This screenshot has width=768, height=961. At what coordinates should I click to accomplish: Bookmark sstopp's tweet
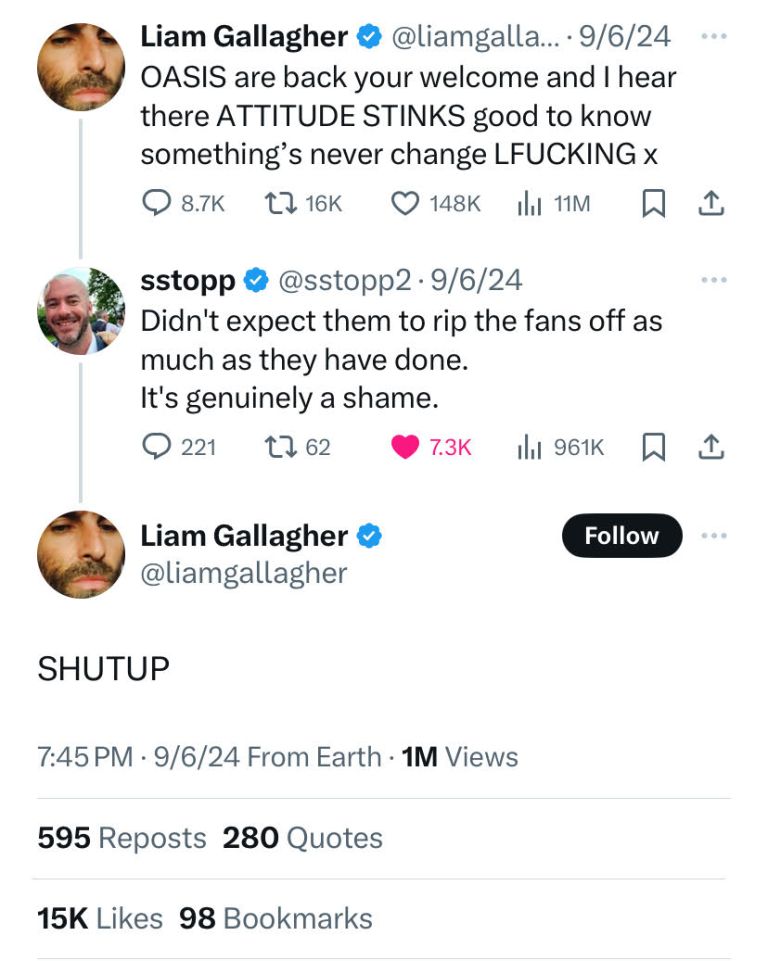tap(652, 447)
